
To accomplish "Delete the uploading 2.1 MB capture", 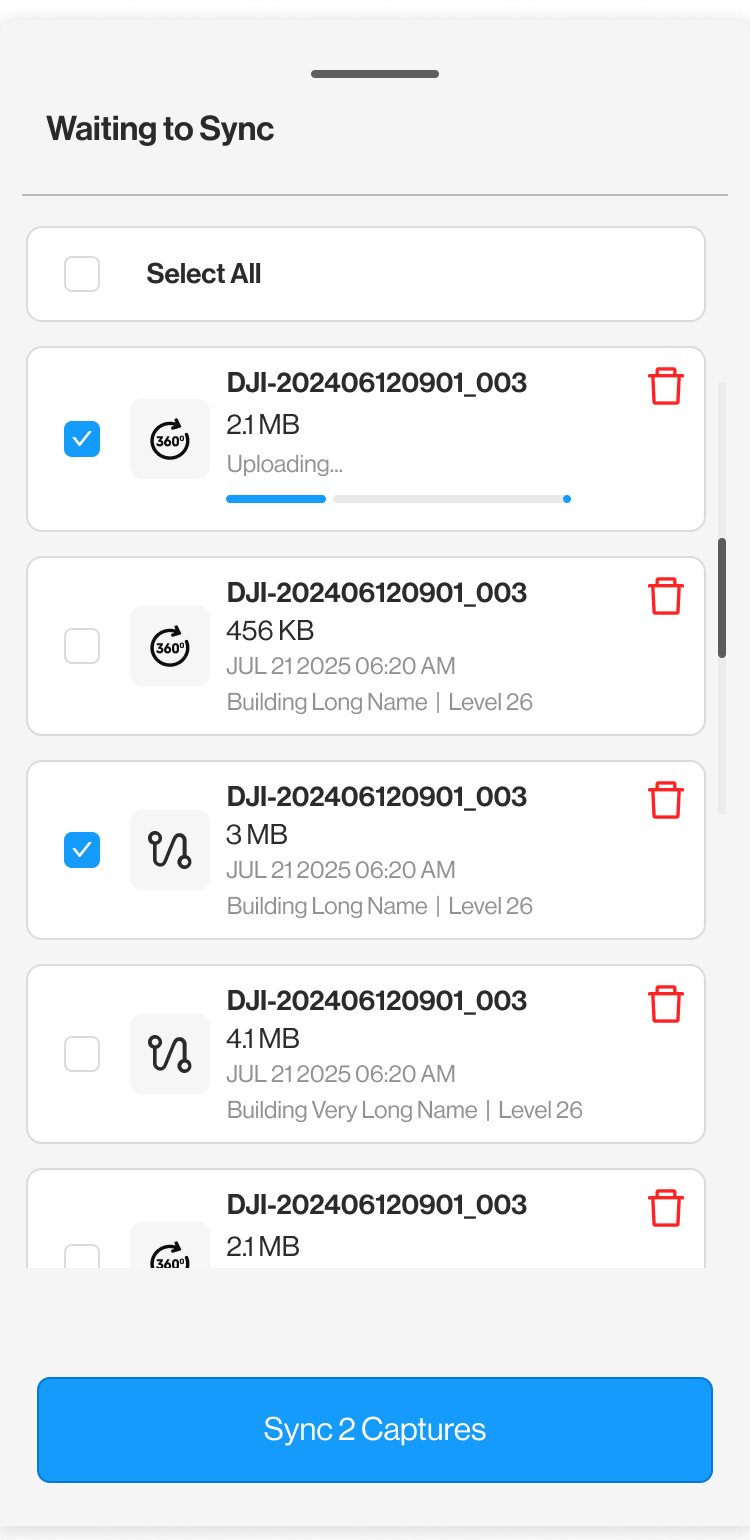I will pyautogui.click(x=666, y=386).
